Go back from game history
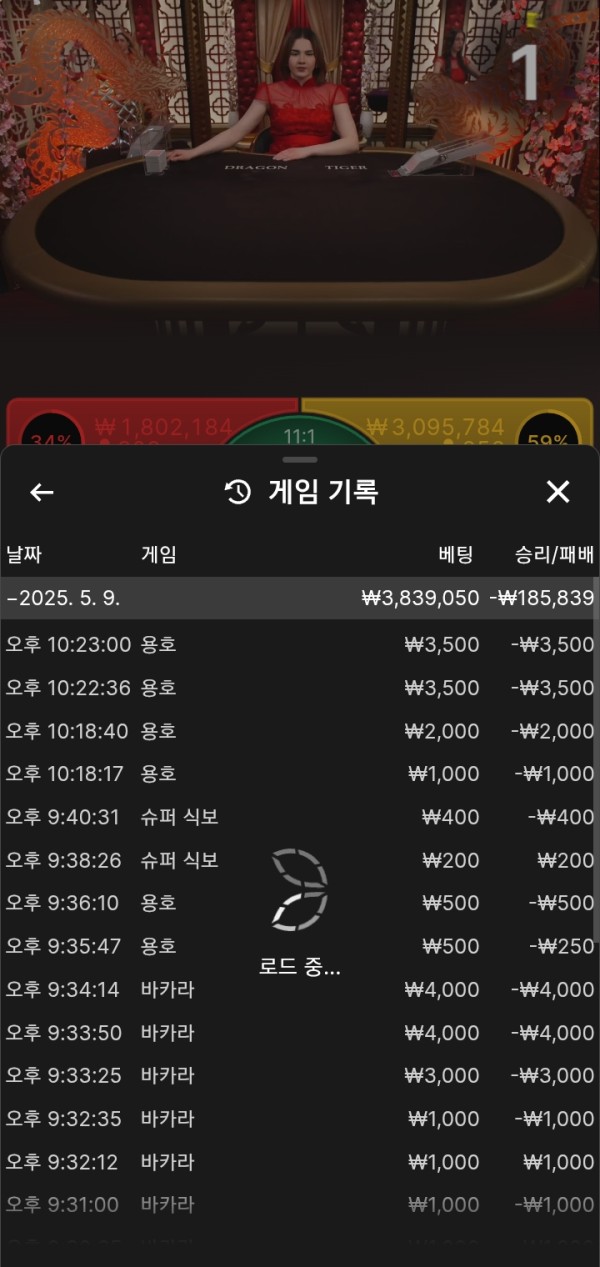 click(x=41, y=492)
